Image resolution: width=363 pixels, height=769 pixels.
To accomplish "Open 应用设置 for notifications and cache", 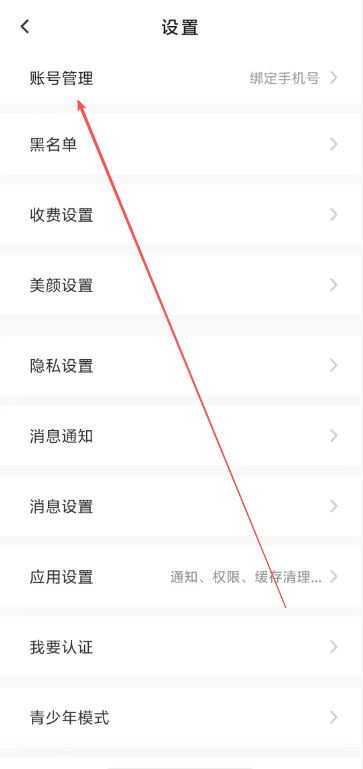I will click(x=181, y=577).
